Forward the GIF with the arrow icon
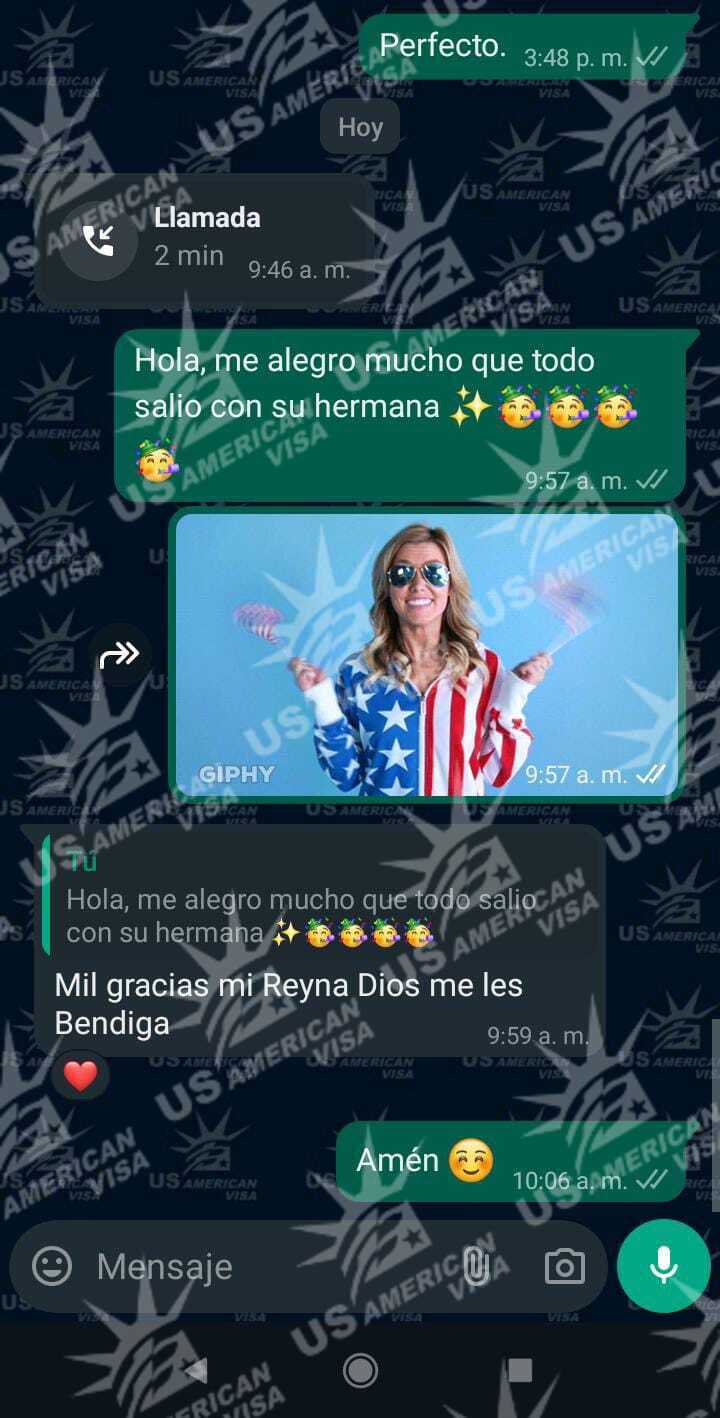 click(x=119, y=655)
